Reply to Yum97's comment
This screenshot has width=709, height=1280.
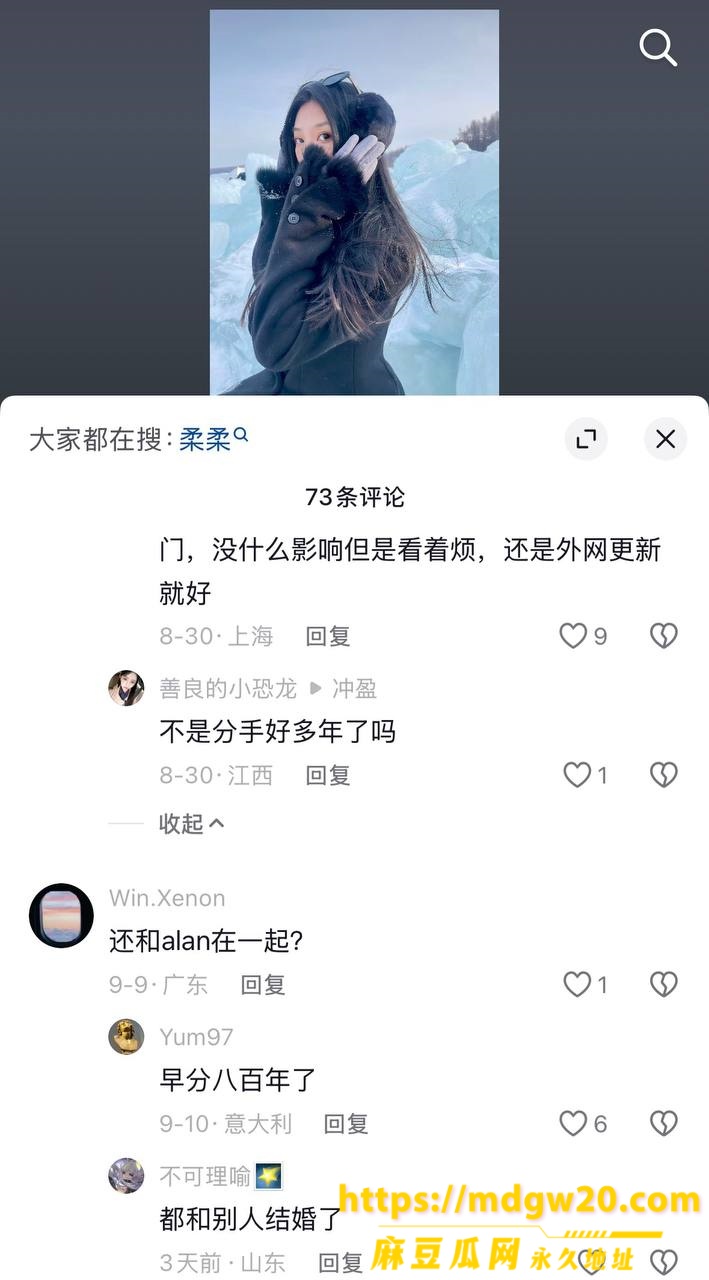tap(346, 1124)
